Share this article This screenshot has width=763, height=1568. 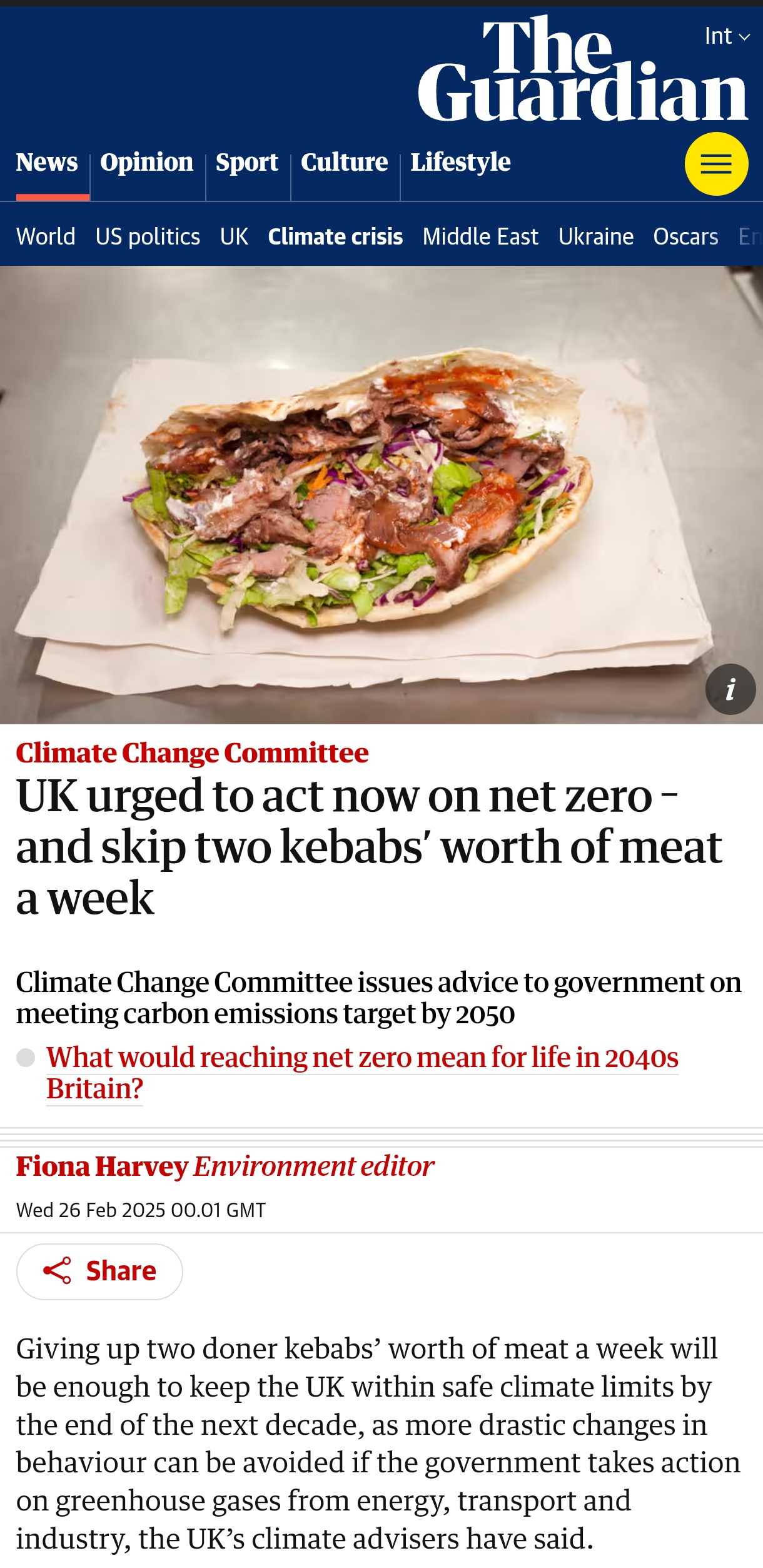[x=99, y=1271]
